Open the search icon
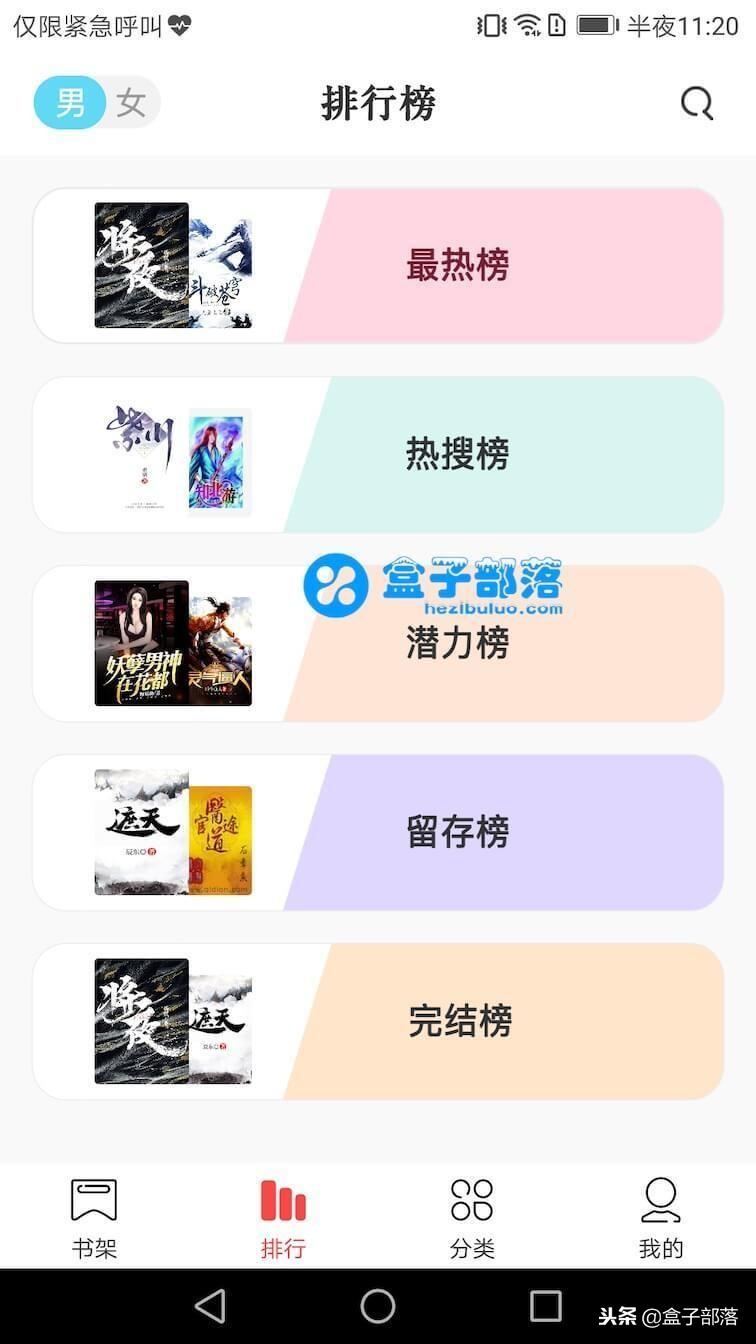 696,103
